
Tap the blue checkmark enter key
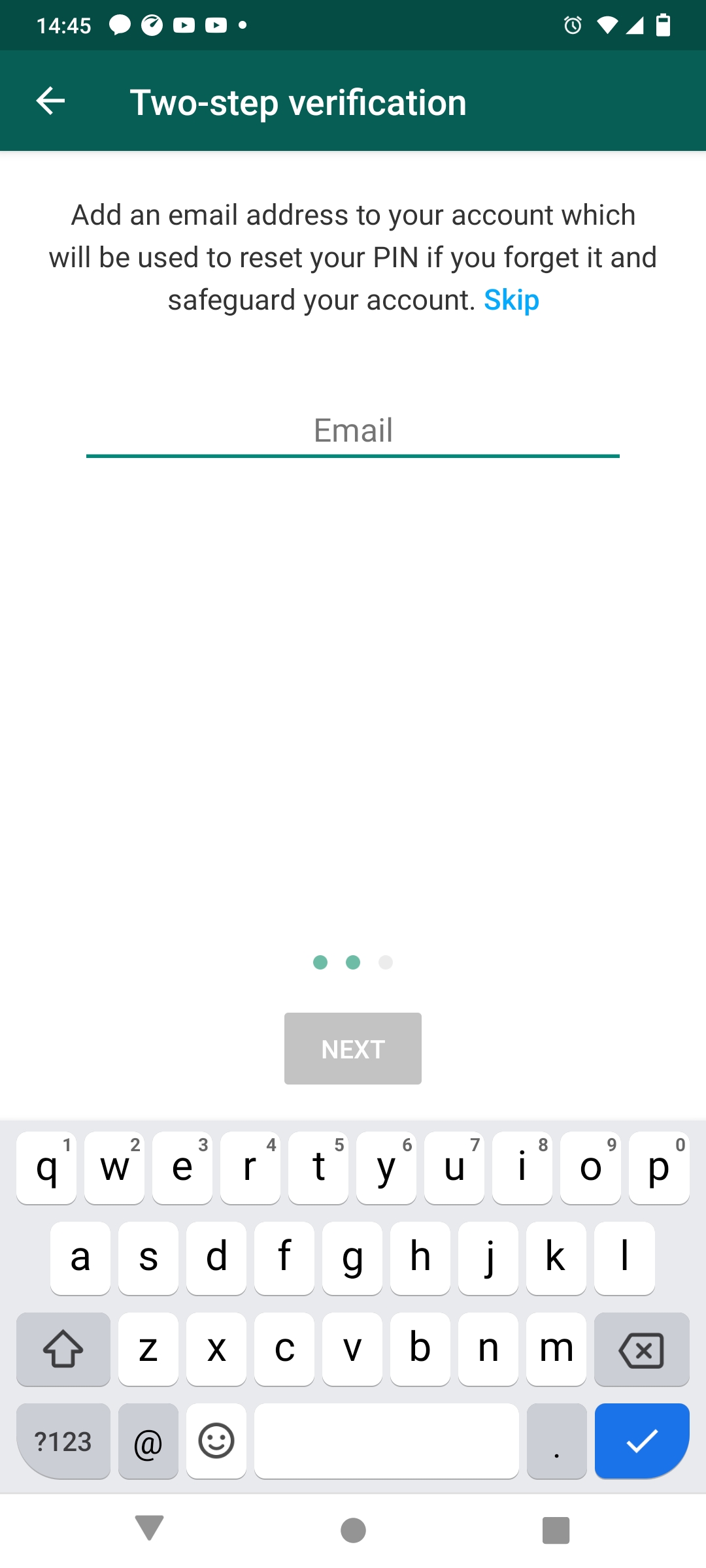[x=641, y=1441]
